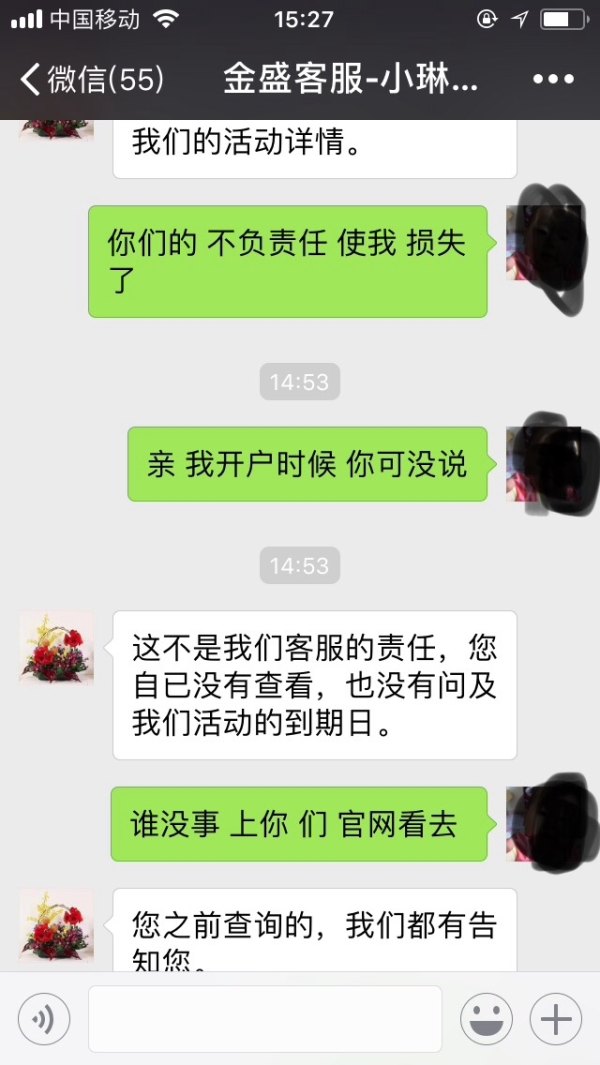
Task: Go back to the WeChat chat list
Action: (90, 80)
